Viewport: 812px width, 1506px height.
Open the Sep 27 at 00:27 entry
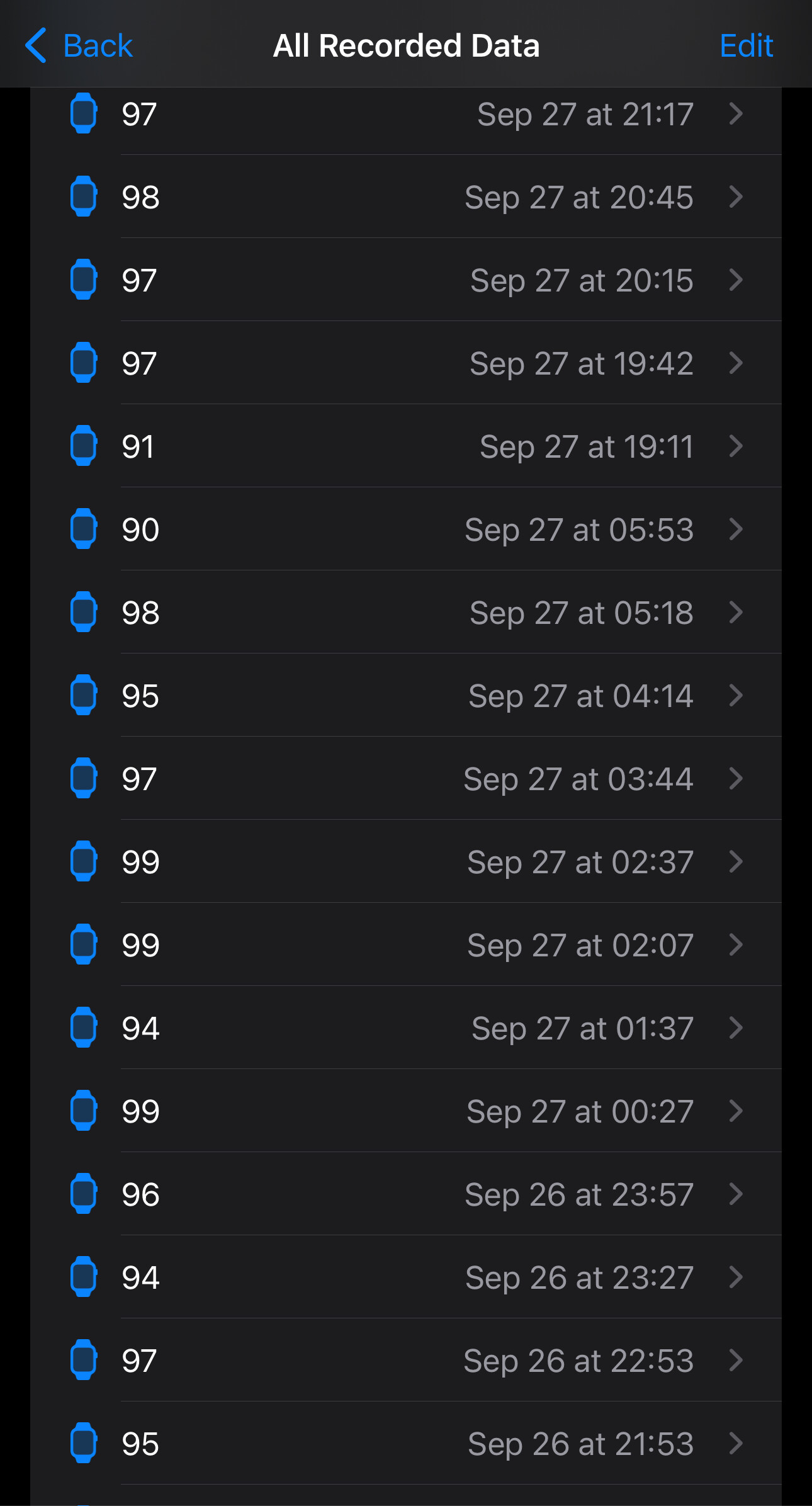406,1111
